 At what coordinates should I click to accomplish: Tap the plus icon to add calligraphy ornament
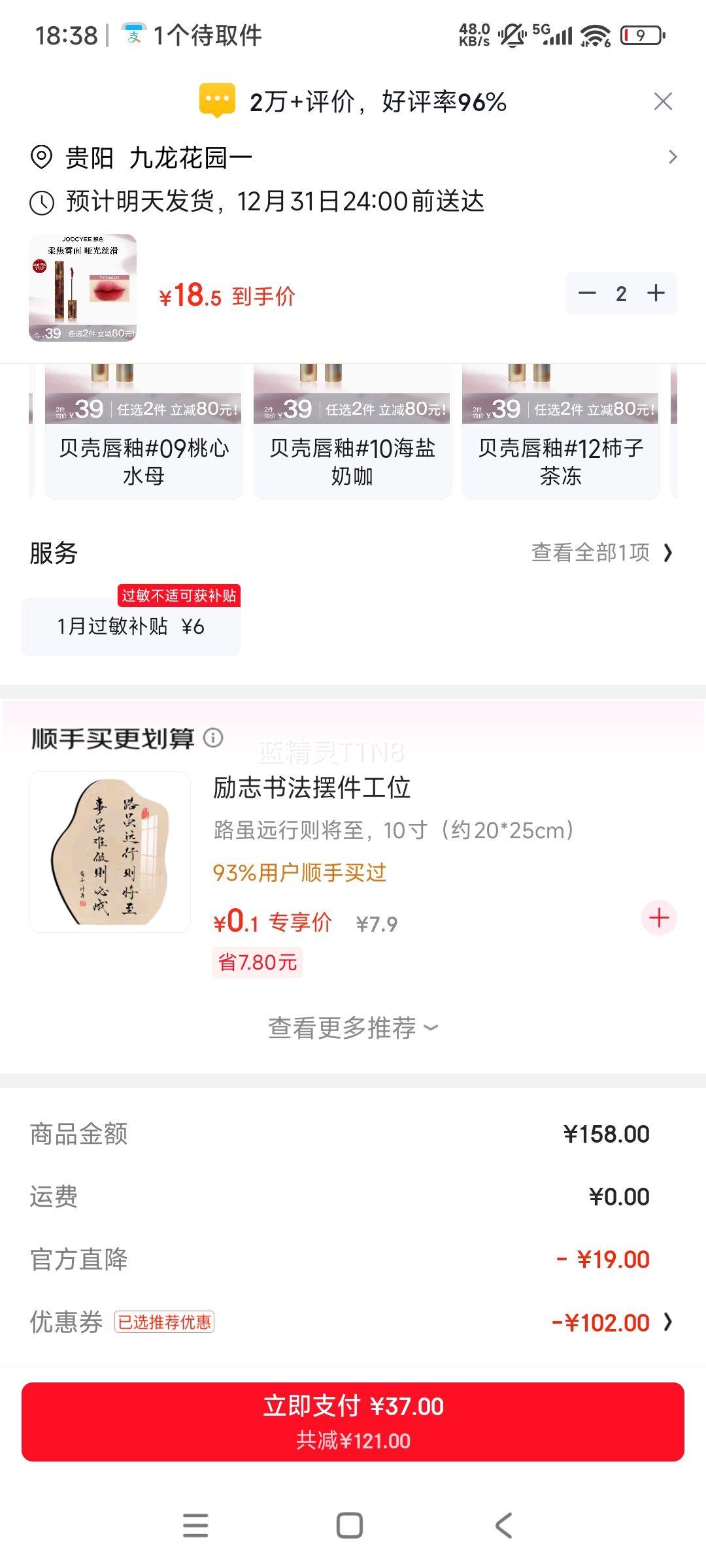pos(658,918)
